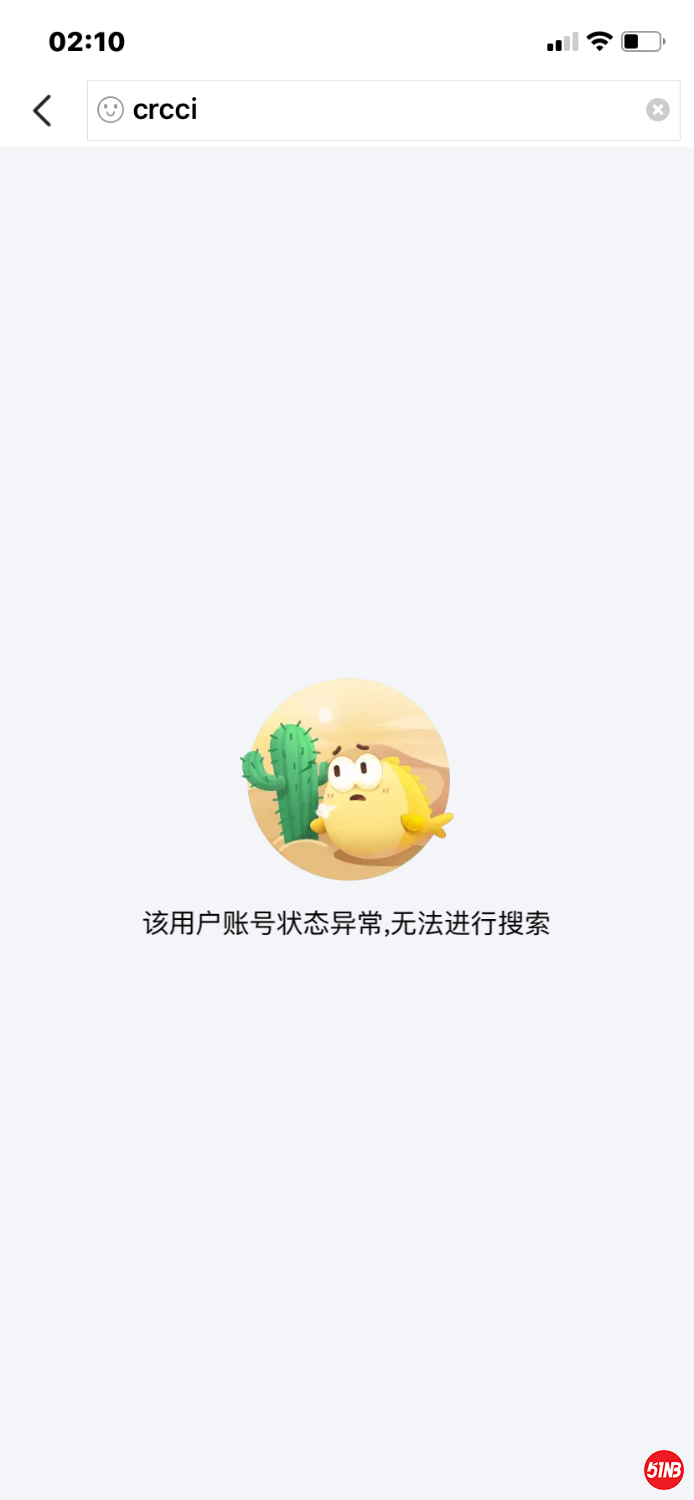Screen dimensions: 694x1500
Task: Clear the search text
Action: (x=657, y=110)
